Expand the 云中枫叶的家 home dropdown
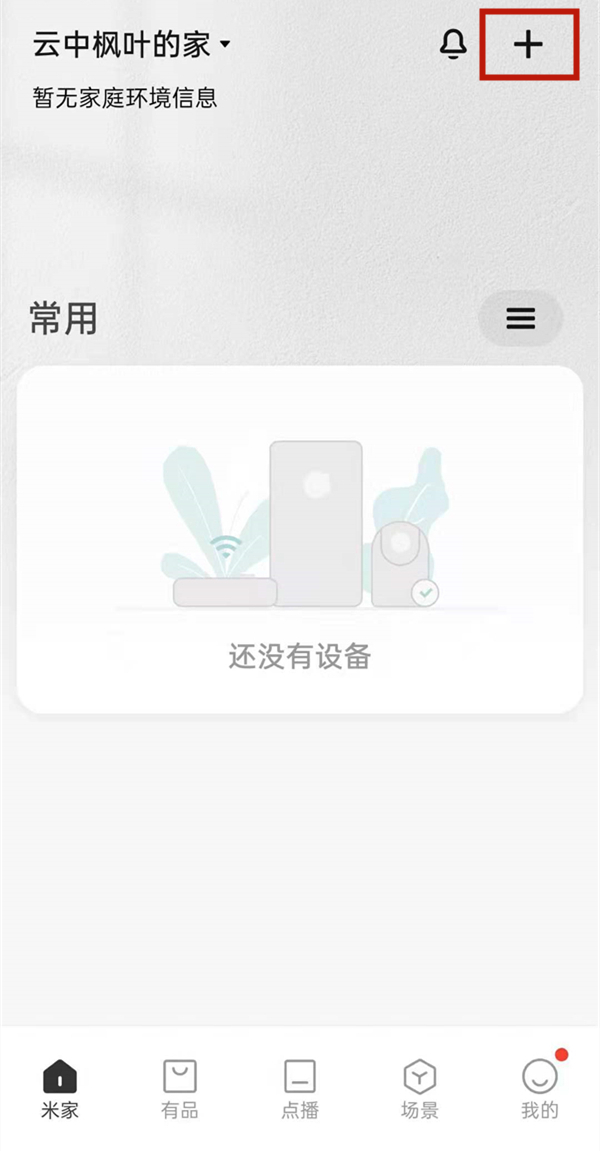This screenshot has width=600, height=1151. 132,45
